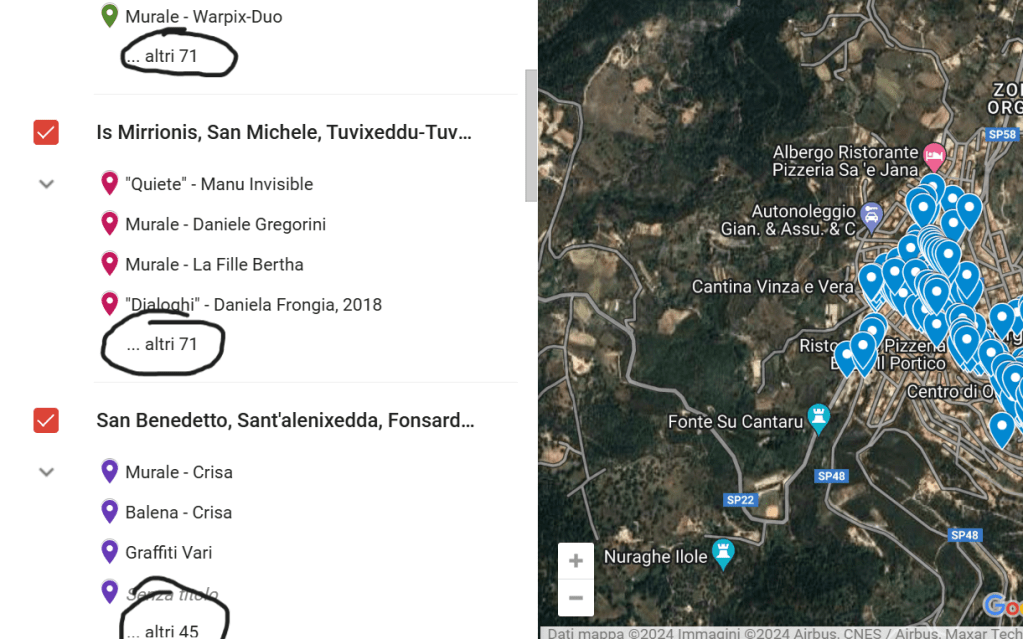Select Murale - La Fille Bertha
The height and width of the screenshot is (639, 1023).
coord(214,264)
